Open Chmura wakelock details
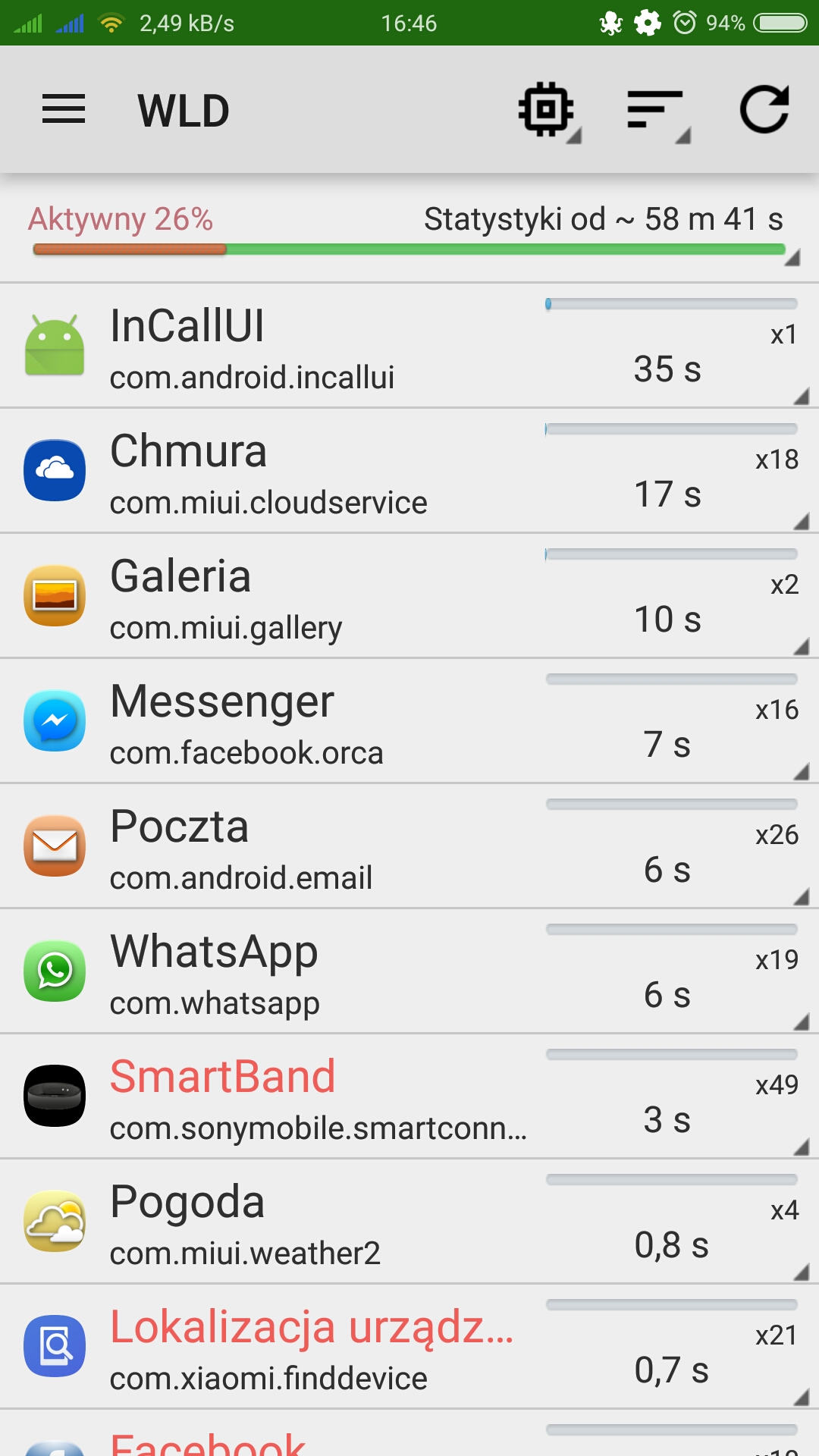The image size is (819, 1456). click(x=409, y=471)
